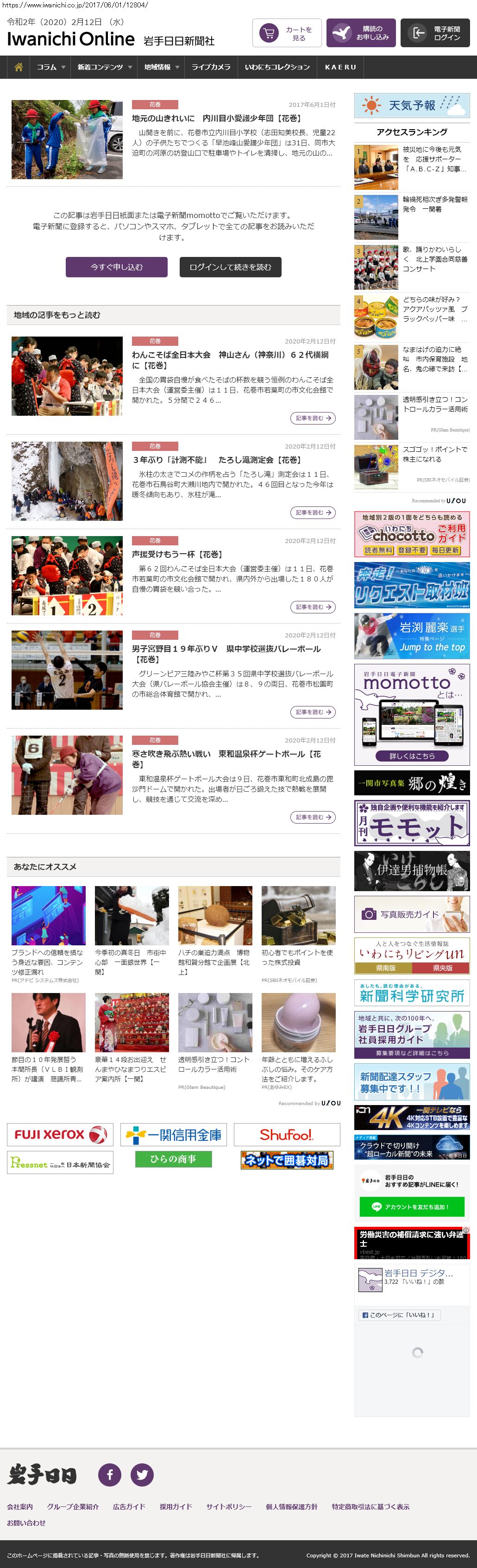Add the LINE account as friend
The width and height of the screenshot is (477, 1568).
pyautogui.click(x=412, y=1206)
